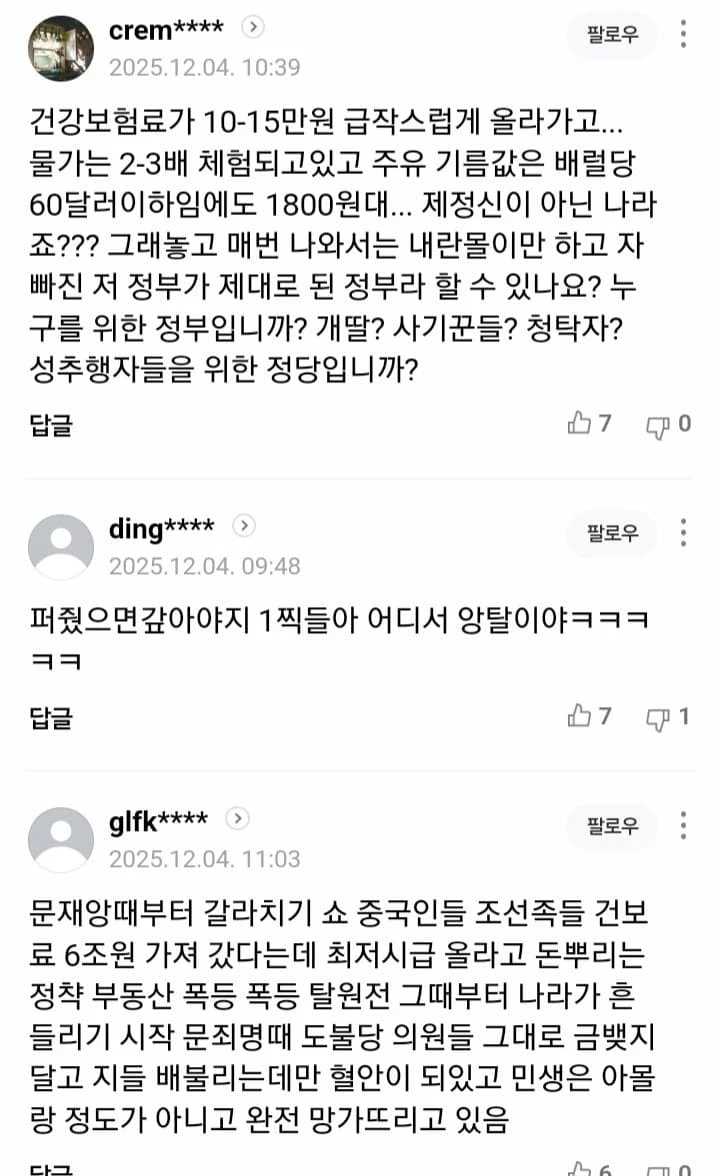Reply to crem**** comment
Image resolution: width=720 pixels, height=1176 pixels.
pos(50,425)
